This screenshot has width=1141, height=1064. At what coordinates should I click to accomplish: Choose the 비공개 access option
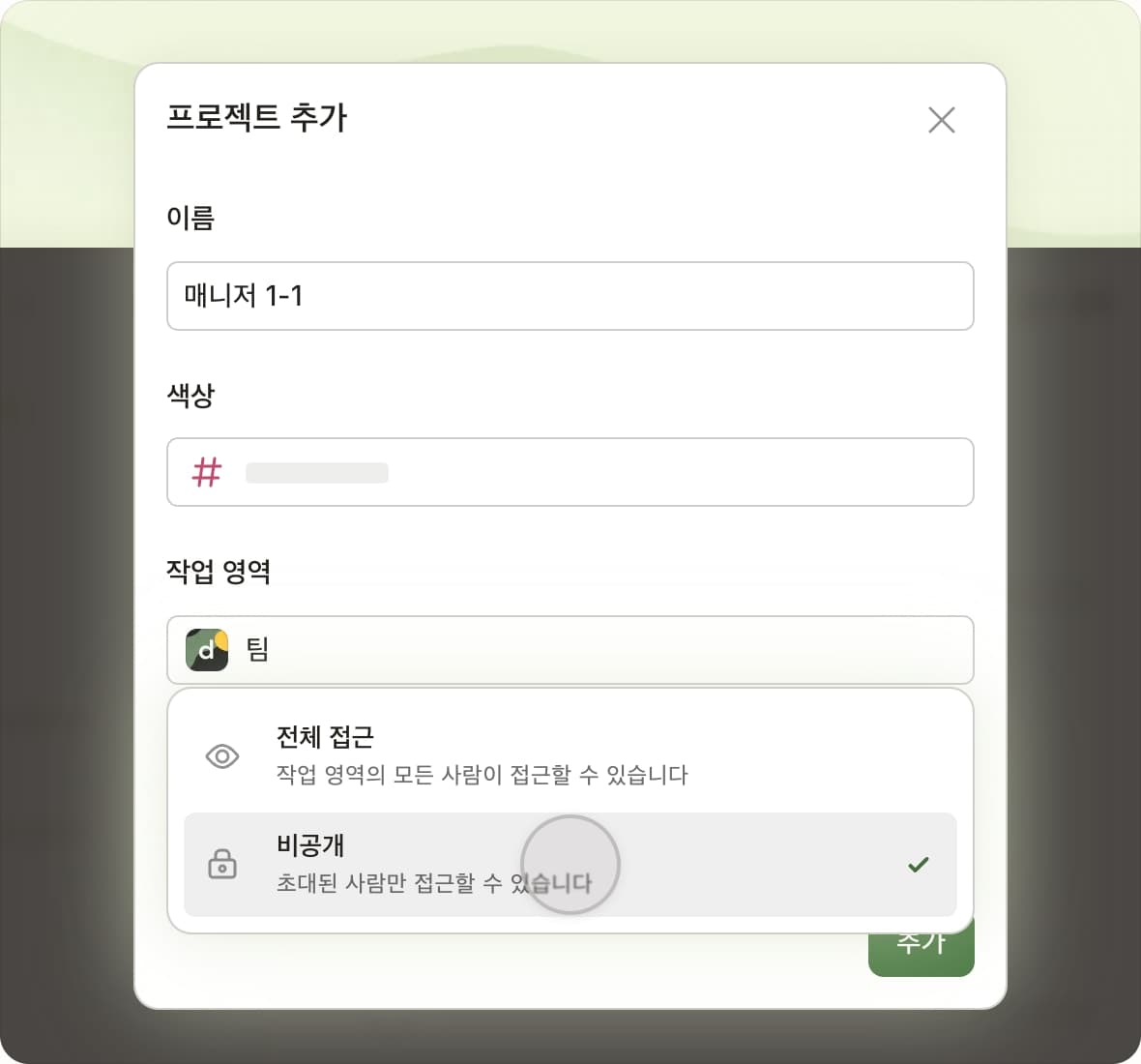(570, 864)
